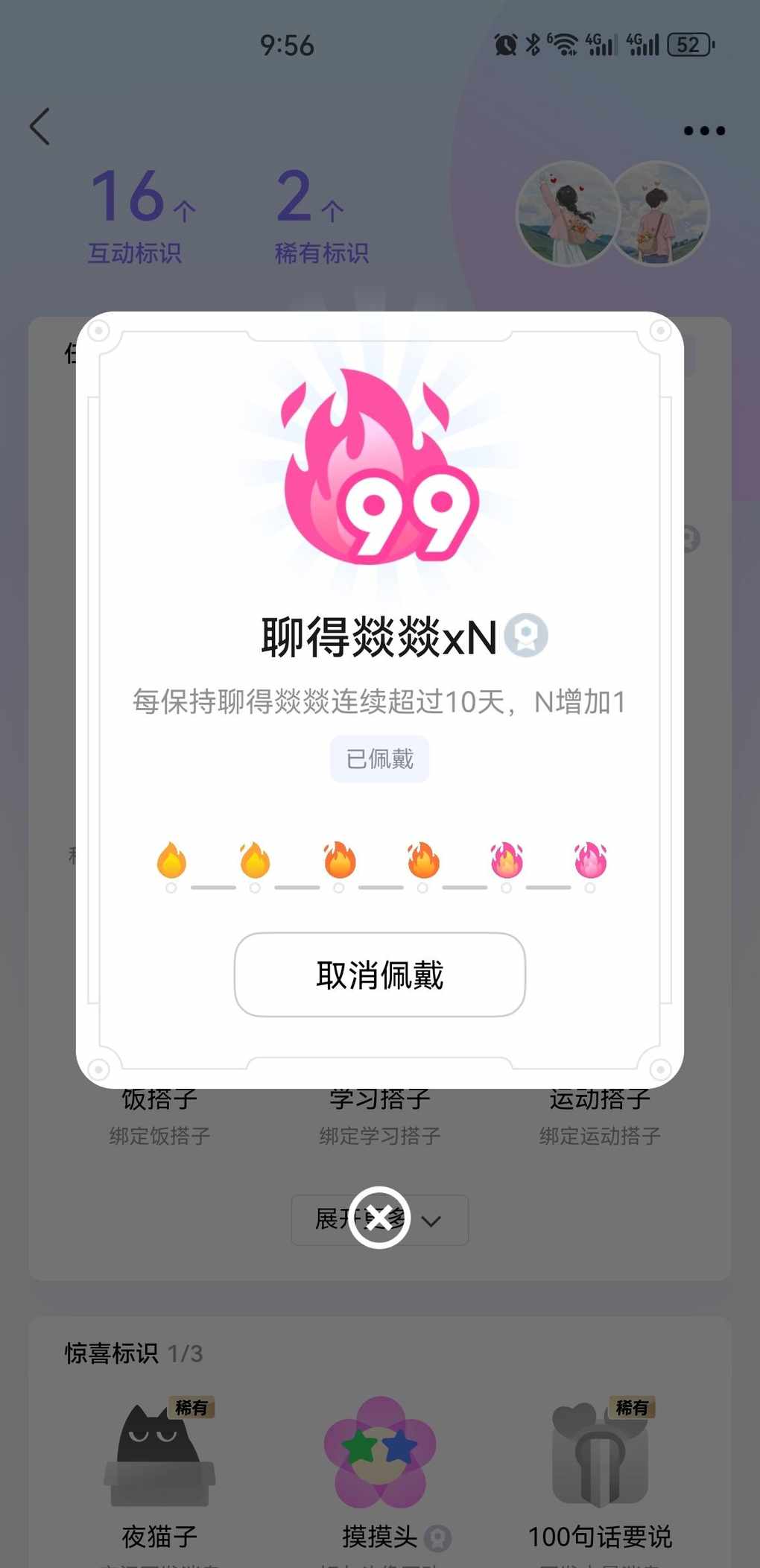Tap the 取消佩戴 button
This screenshot has height=1568, width=760.
point(379,974)
